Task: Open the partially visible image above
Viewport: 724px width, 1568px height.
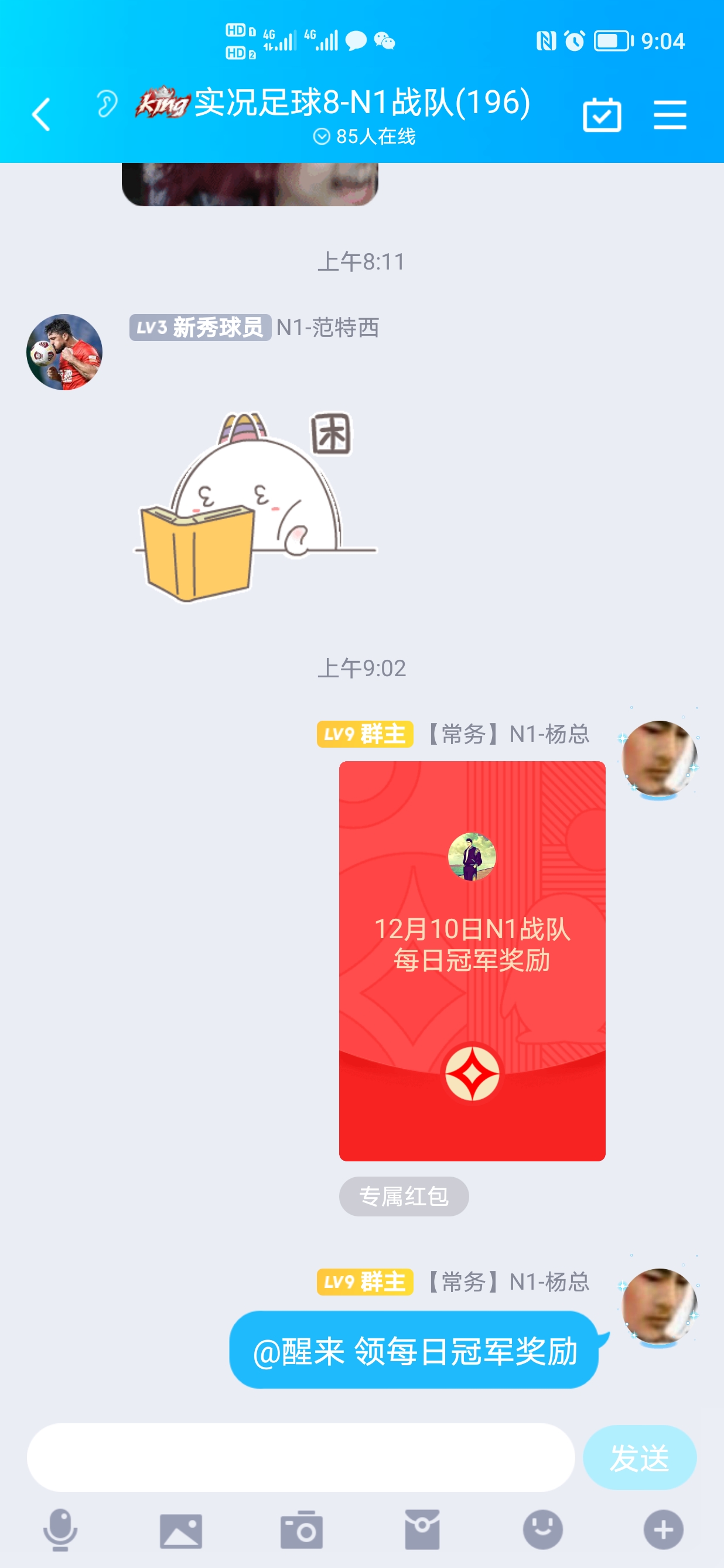Action: 250,184
